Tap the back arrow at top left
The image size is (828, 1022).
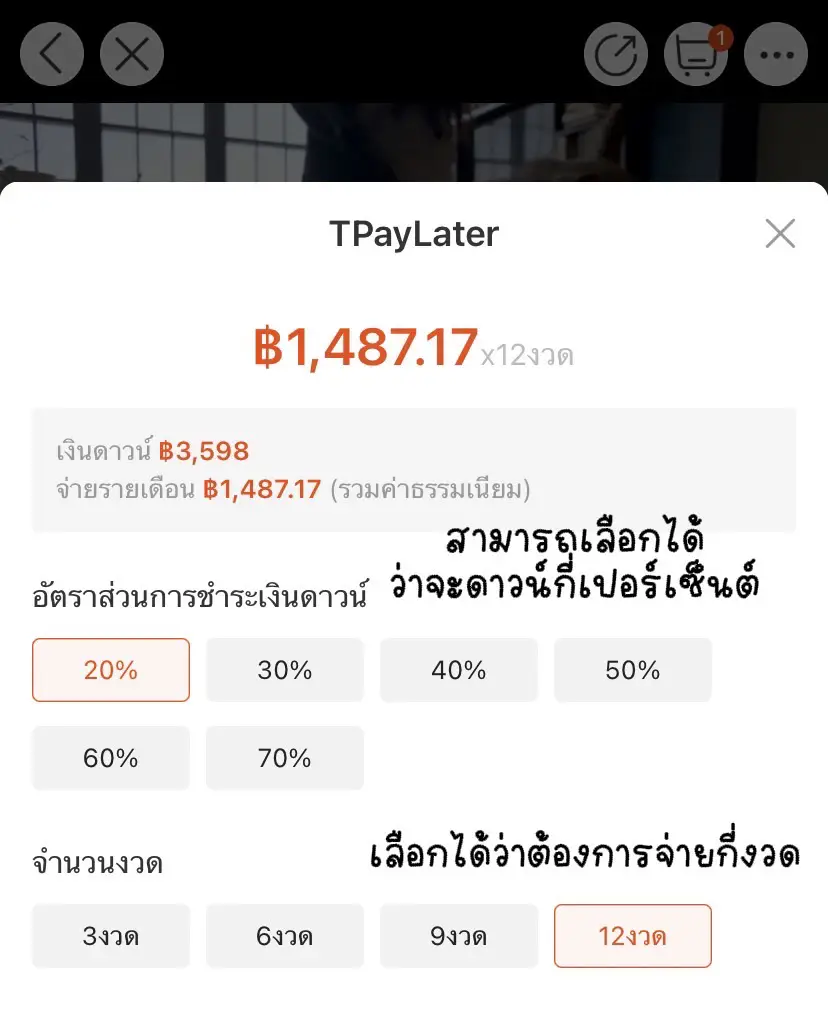pyautogui.click(x=51, y=54)
